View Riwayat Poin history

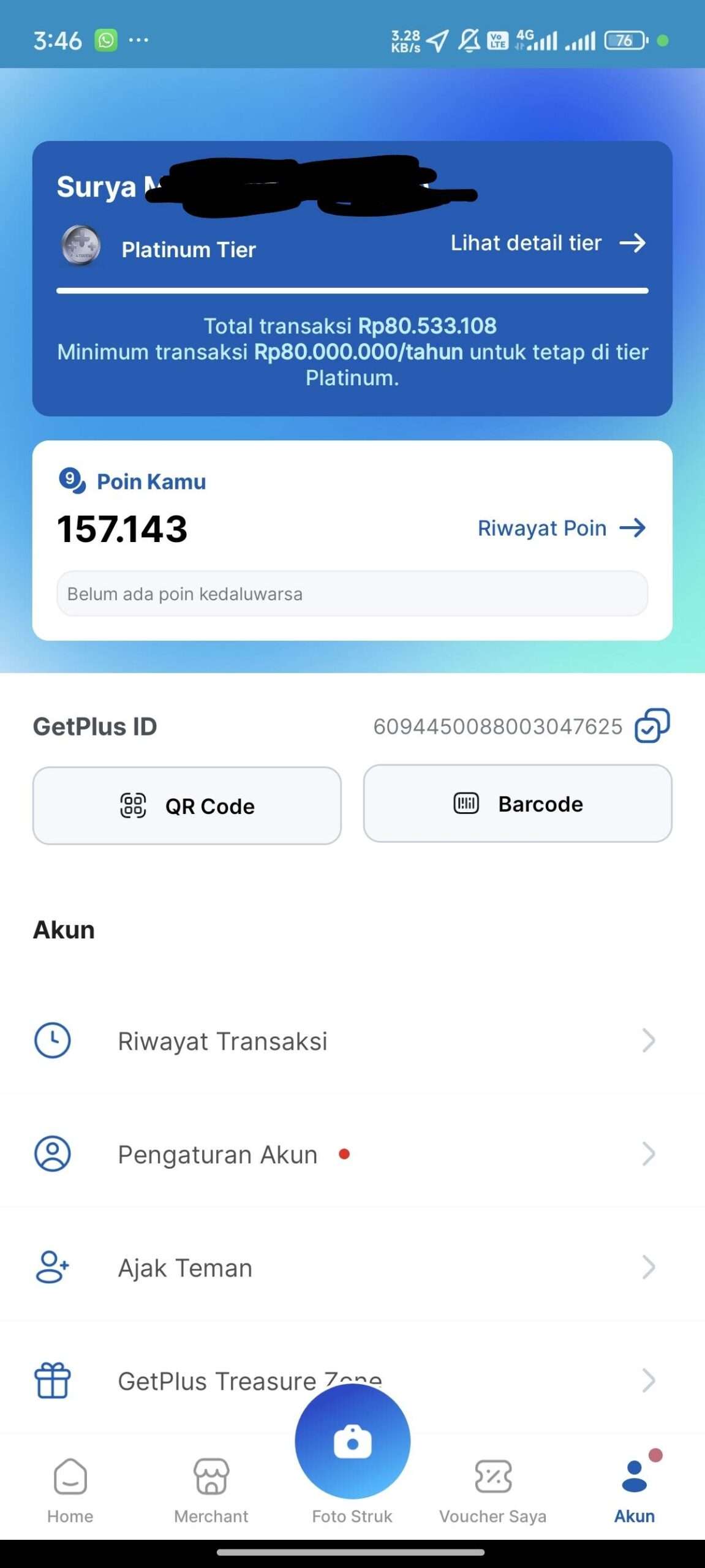[562, 528]
